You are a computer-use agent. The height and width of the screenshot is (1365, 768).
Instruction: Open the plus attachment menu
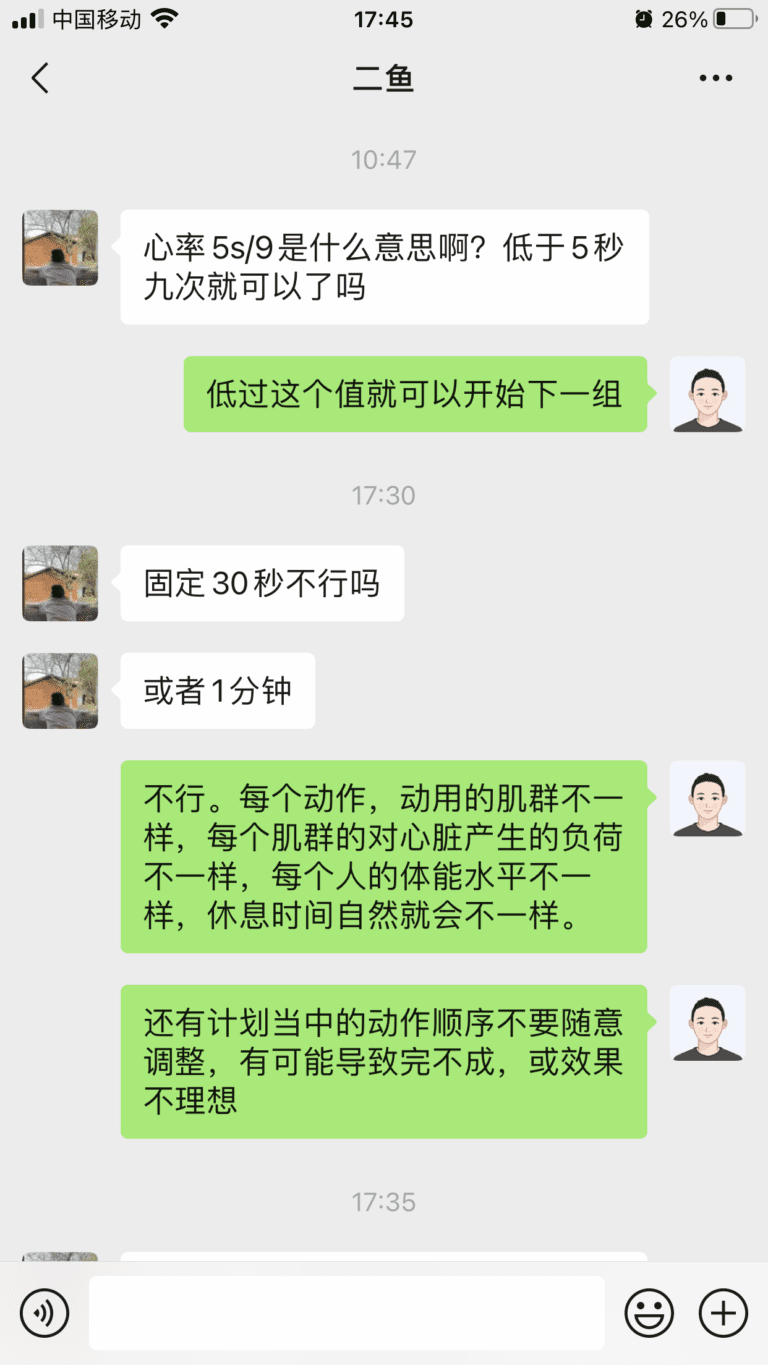click(722, 1312)
